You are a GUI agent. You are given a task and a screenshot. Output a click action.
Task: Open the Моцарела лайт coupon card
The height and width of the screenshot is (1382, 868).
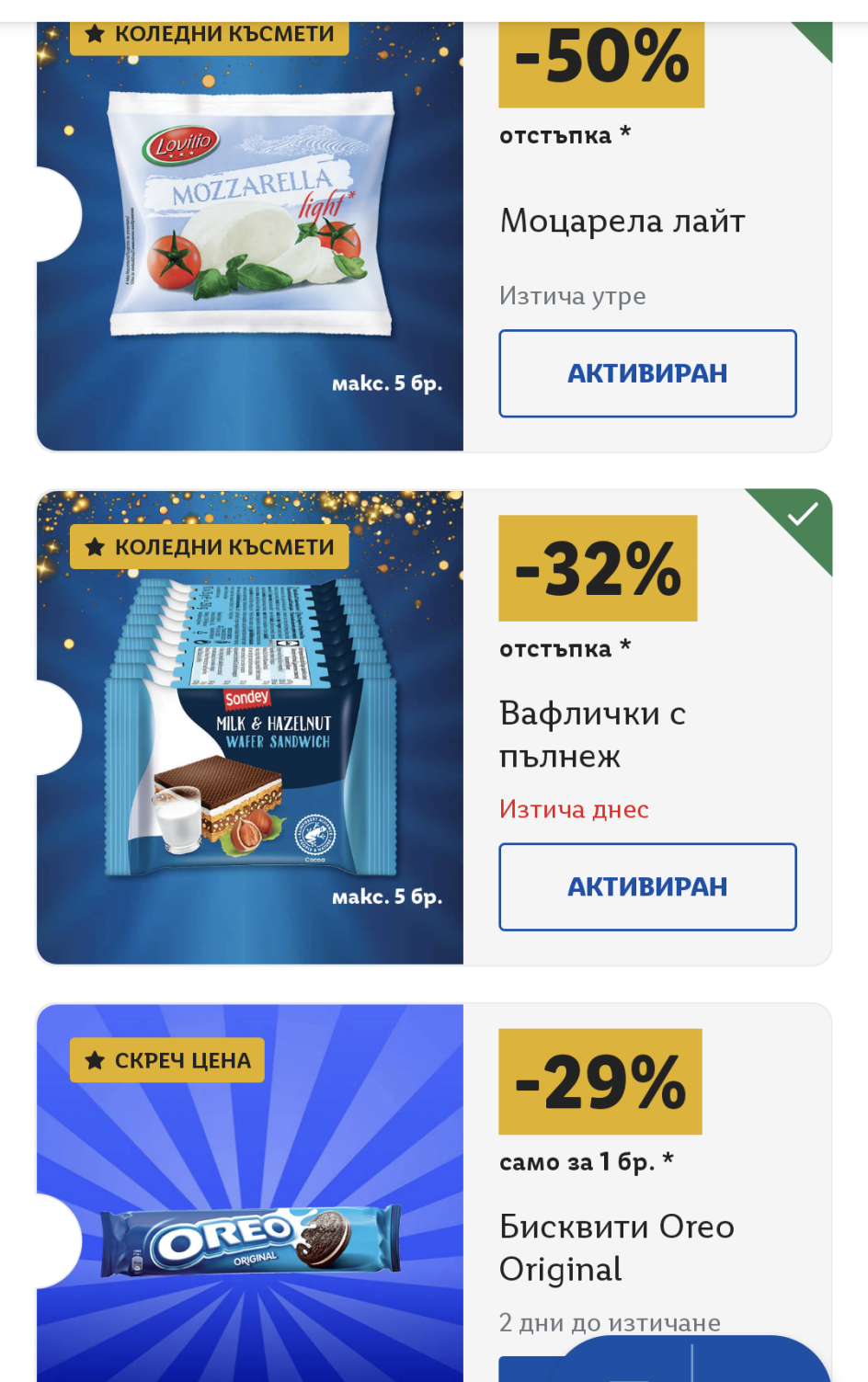[622, 222]
